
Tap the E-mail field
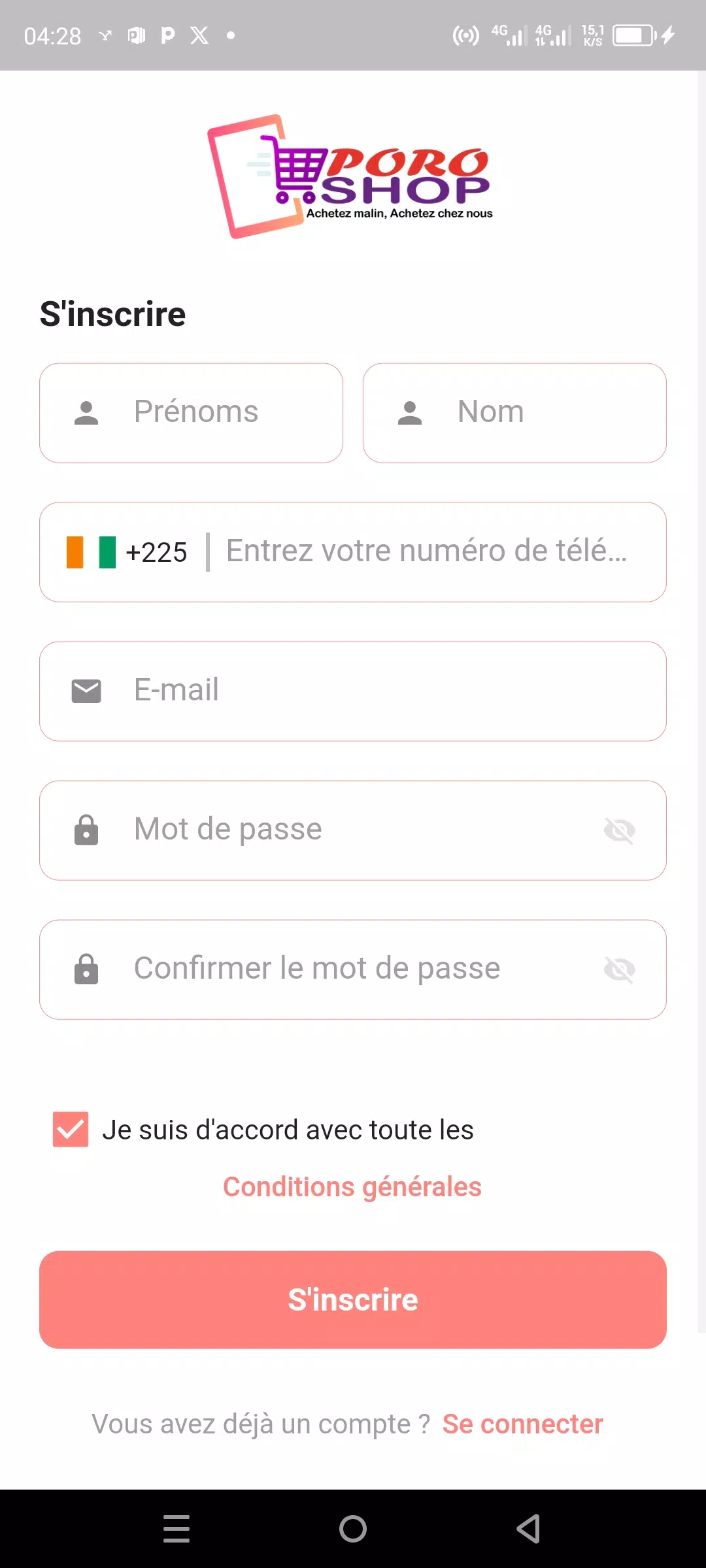point(353,691)
